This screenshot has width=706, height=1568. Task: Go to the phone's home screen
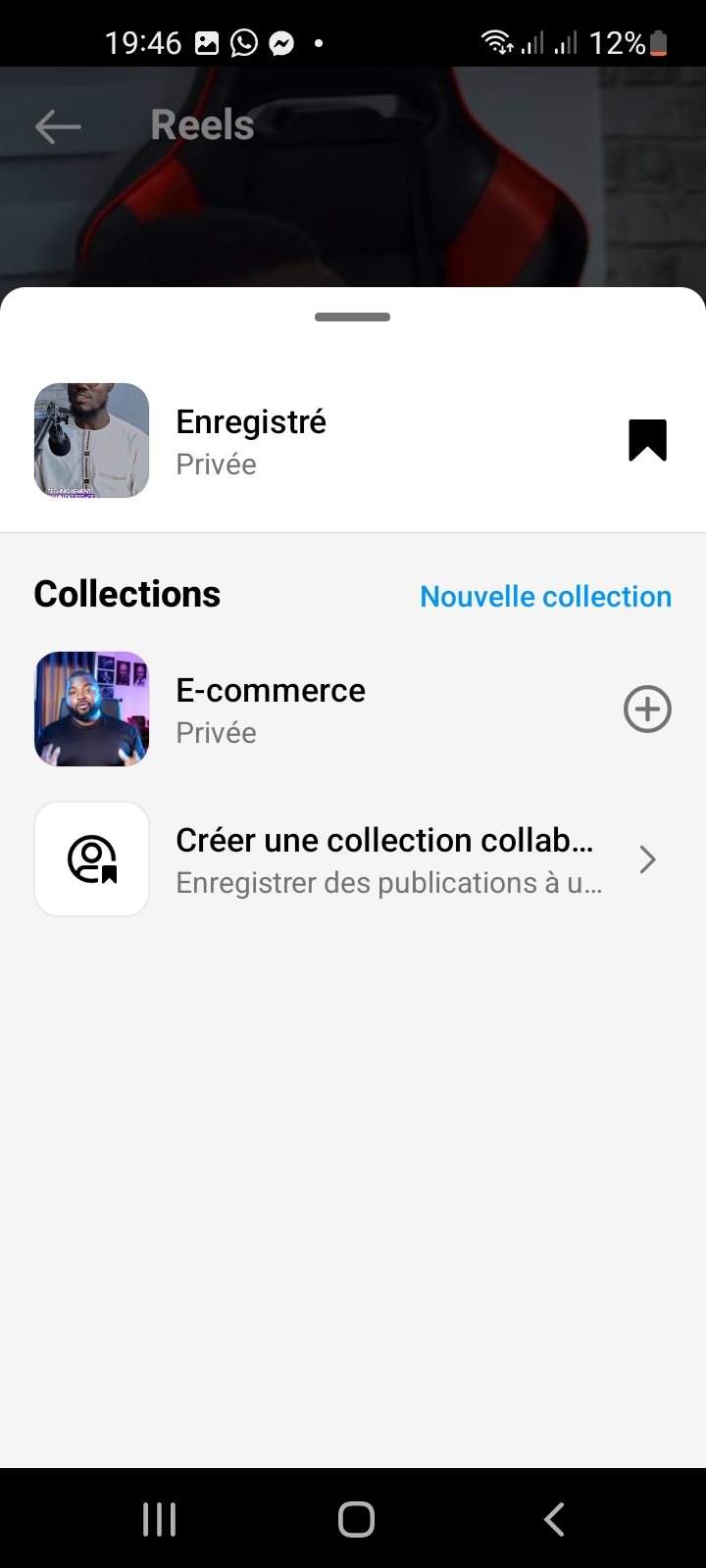pos(356,1519)
